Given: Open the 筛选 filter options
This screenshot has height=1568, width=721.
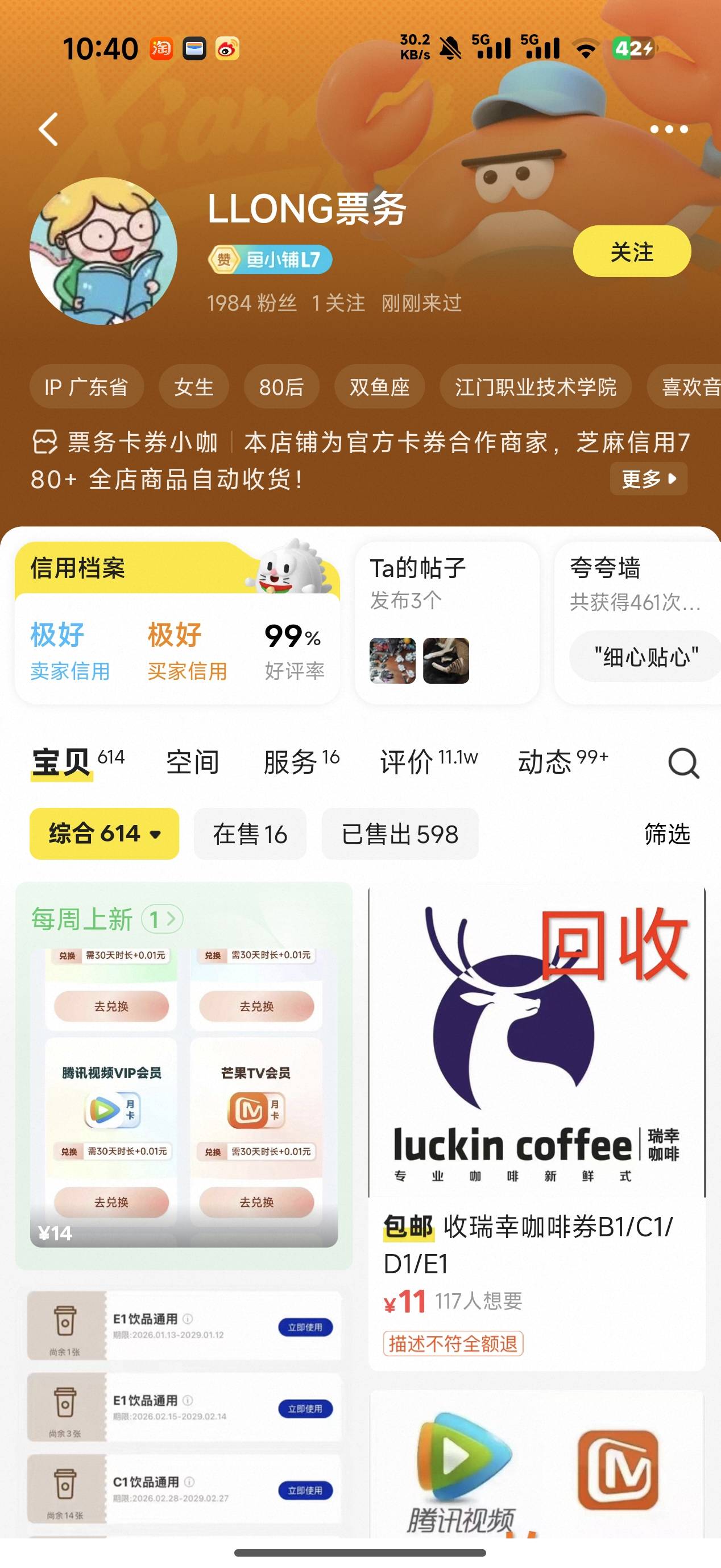Looking at the screenshot, I should coord(668,834).
